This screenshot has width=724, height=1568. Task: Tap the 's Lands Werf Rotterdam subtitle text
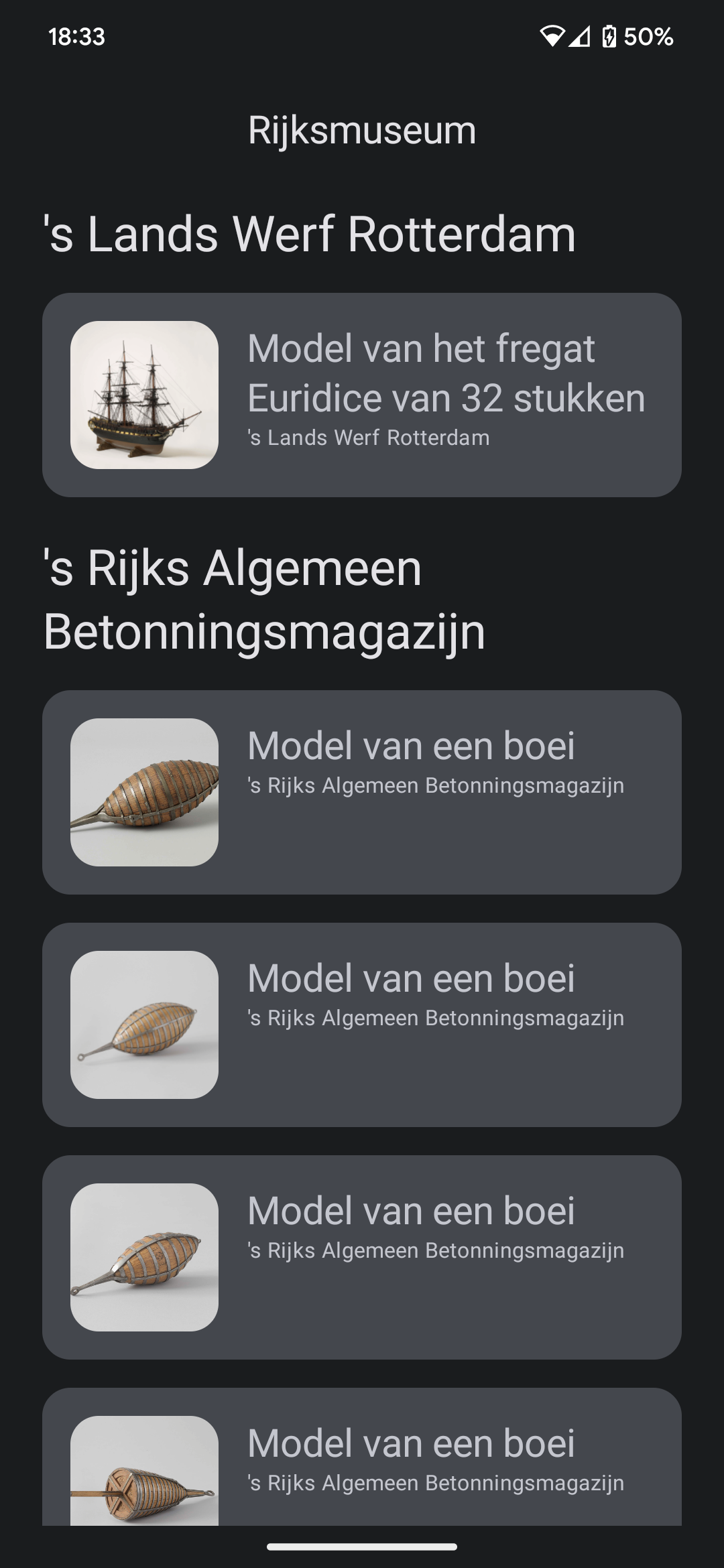(367, 437)
